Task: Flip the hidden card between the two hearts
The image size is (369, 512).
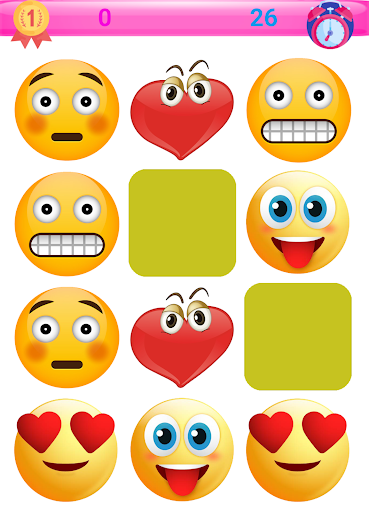Action: 182,223
